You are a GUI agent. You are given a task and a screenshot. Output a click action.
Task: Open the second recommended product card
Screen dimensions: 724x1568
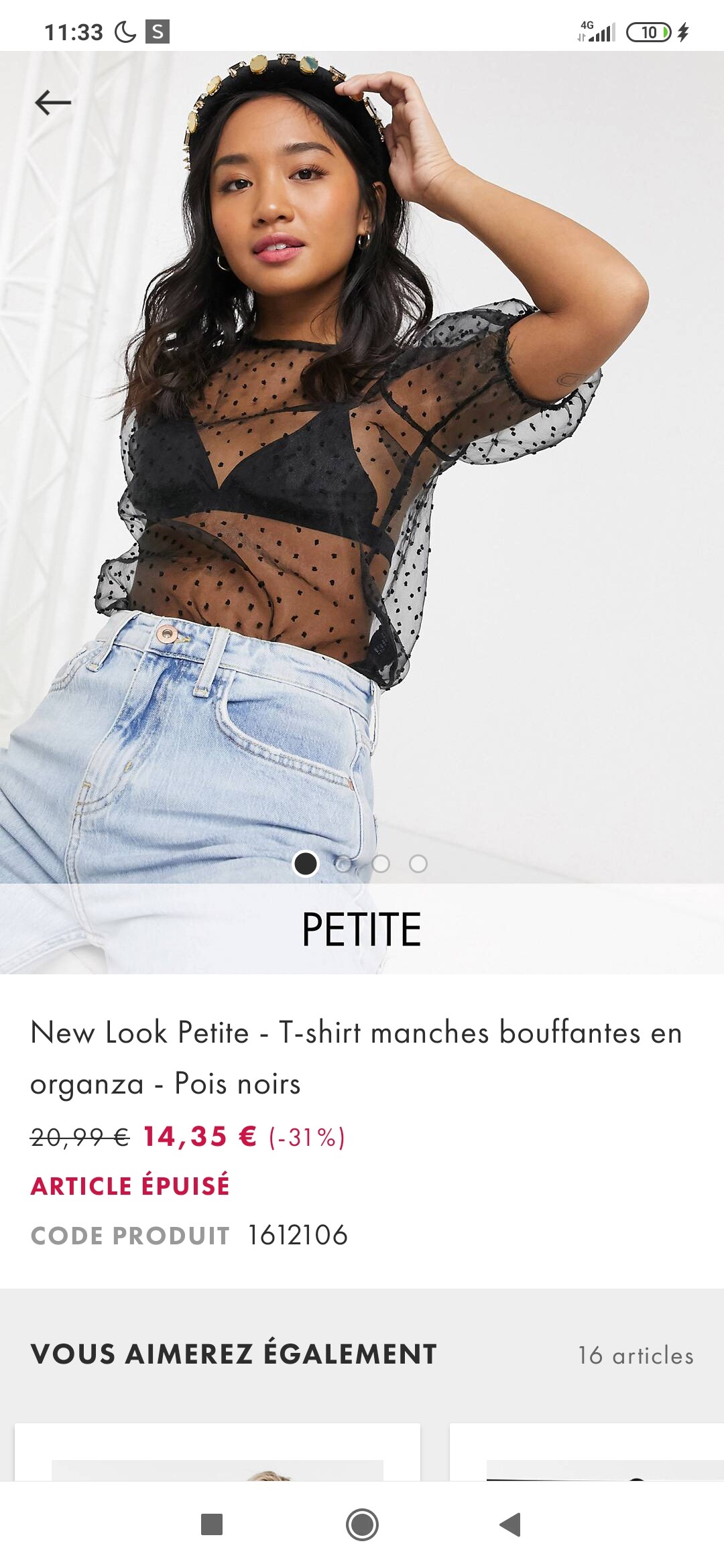(587, 1452)
